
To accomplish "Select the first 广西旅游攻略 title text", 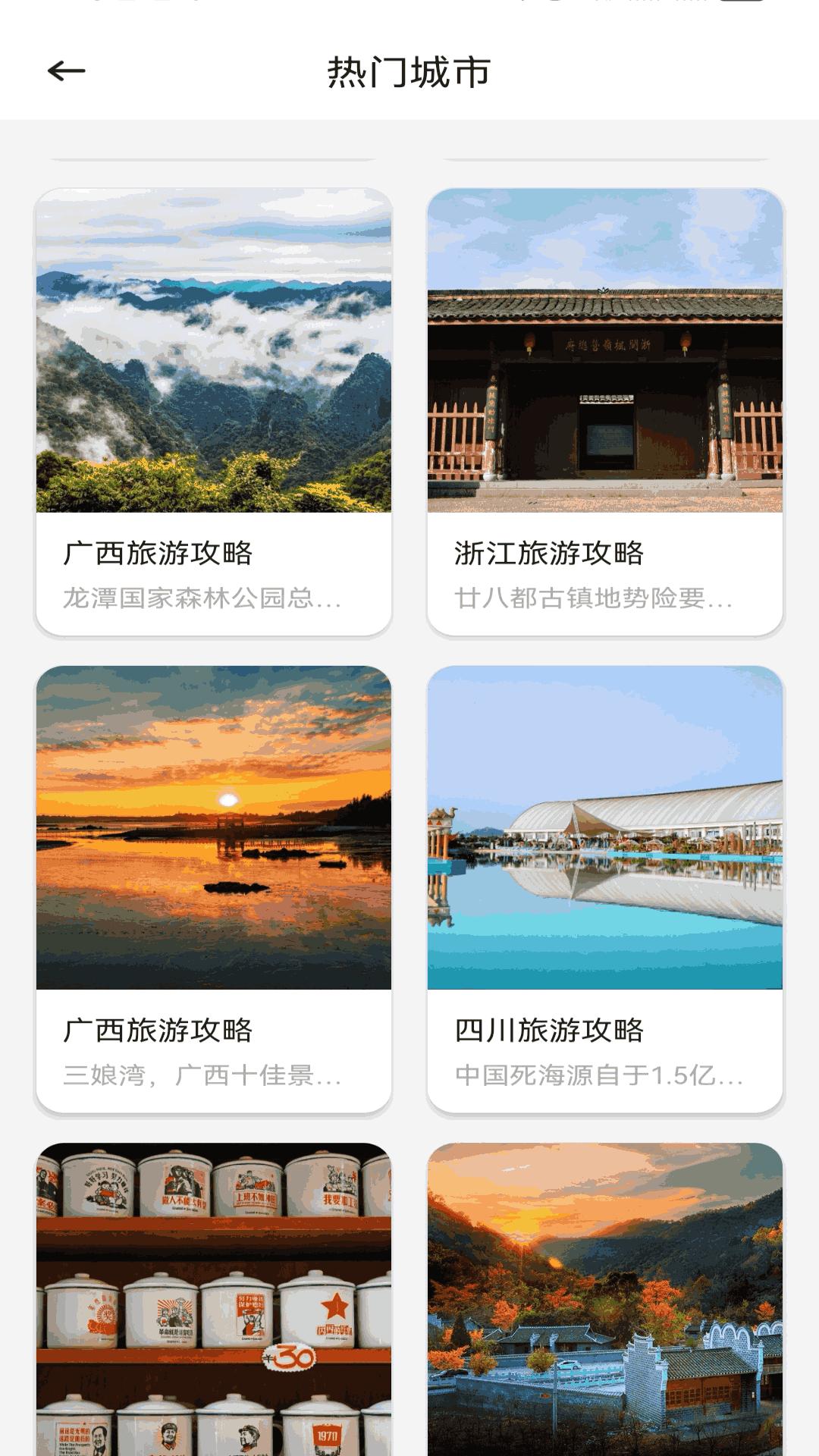I will [x=161, y=555].
